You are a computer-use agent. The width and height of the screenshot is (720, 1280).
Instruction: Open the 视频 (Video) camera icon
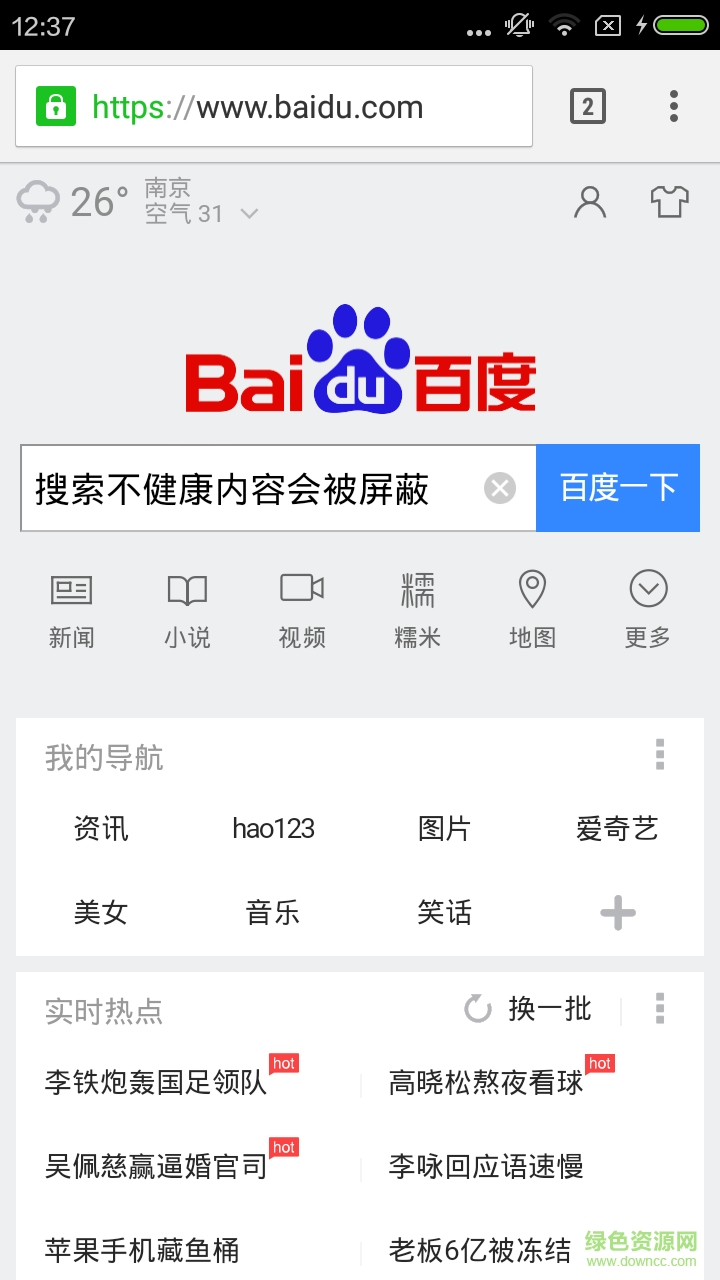coord(302,592)
